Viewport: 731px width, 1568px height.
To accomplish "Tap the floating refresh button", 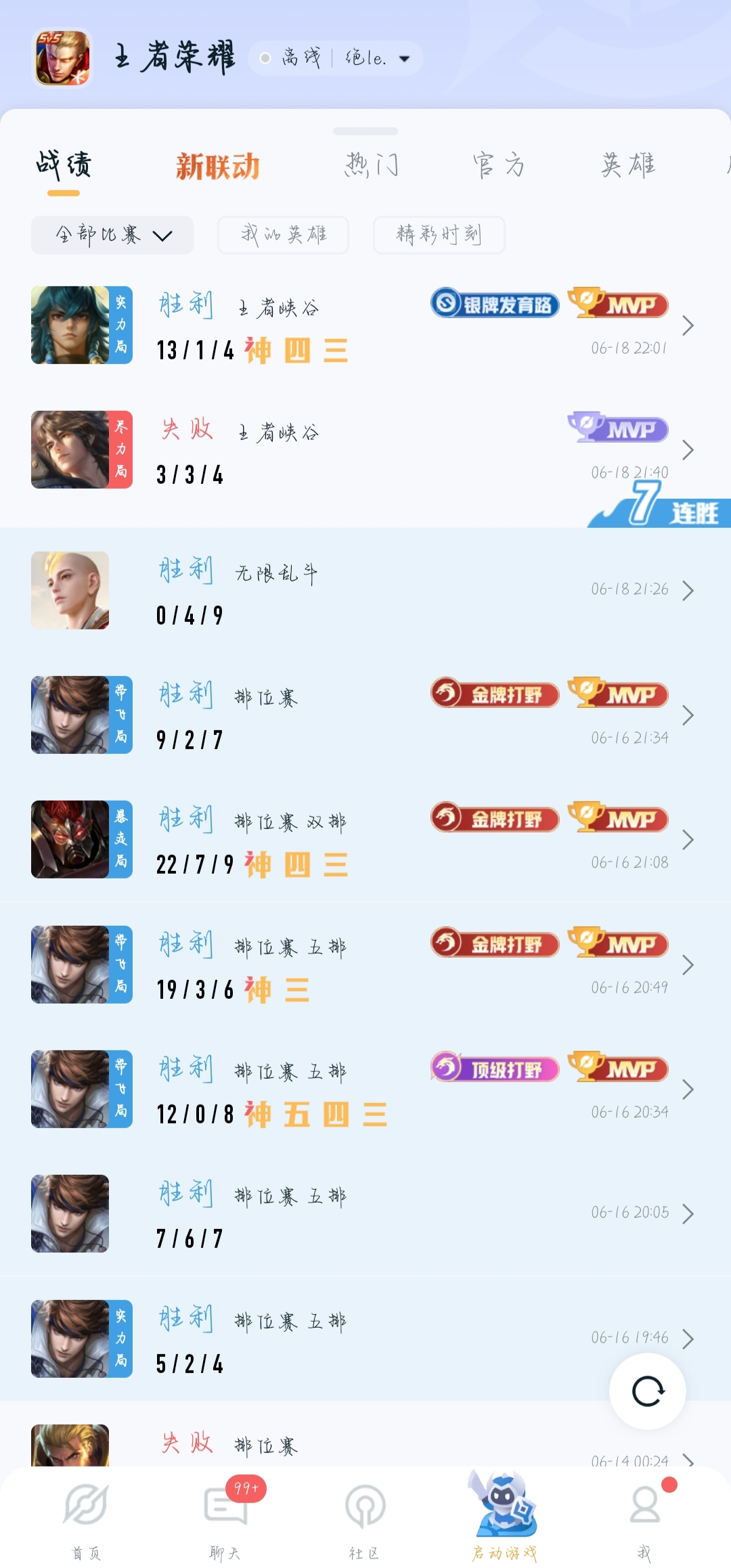I will tap(648, 1391).
